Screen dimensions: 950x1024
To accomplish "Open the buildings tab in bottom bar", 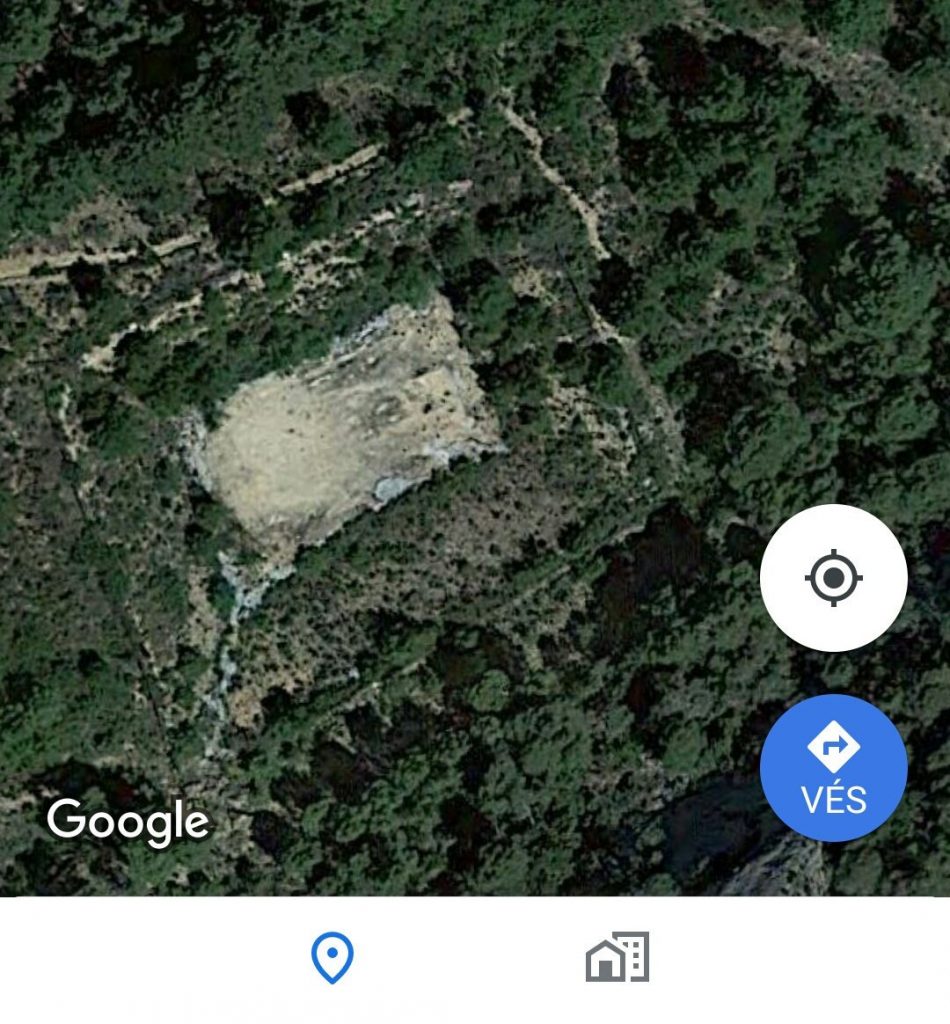I will click(618, 957).
